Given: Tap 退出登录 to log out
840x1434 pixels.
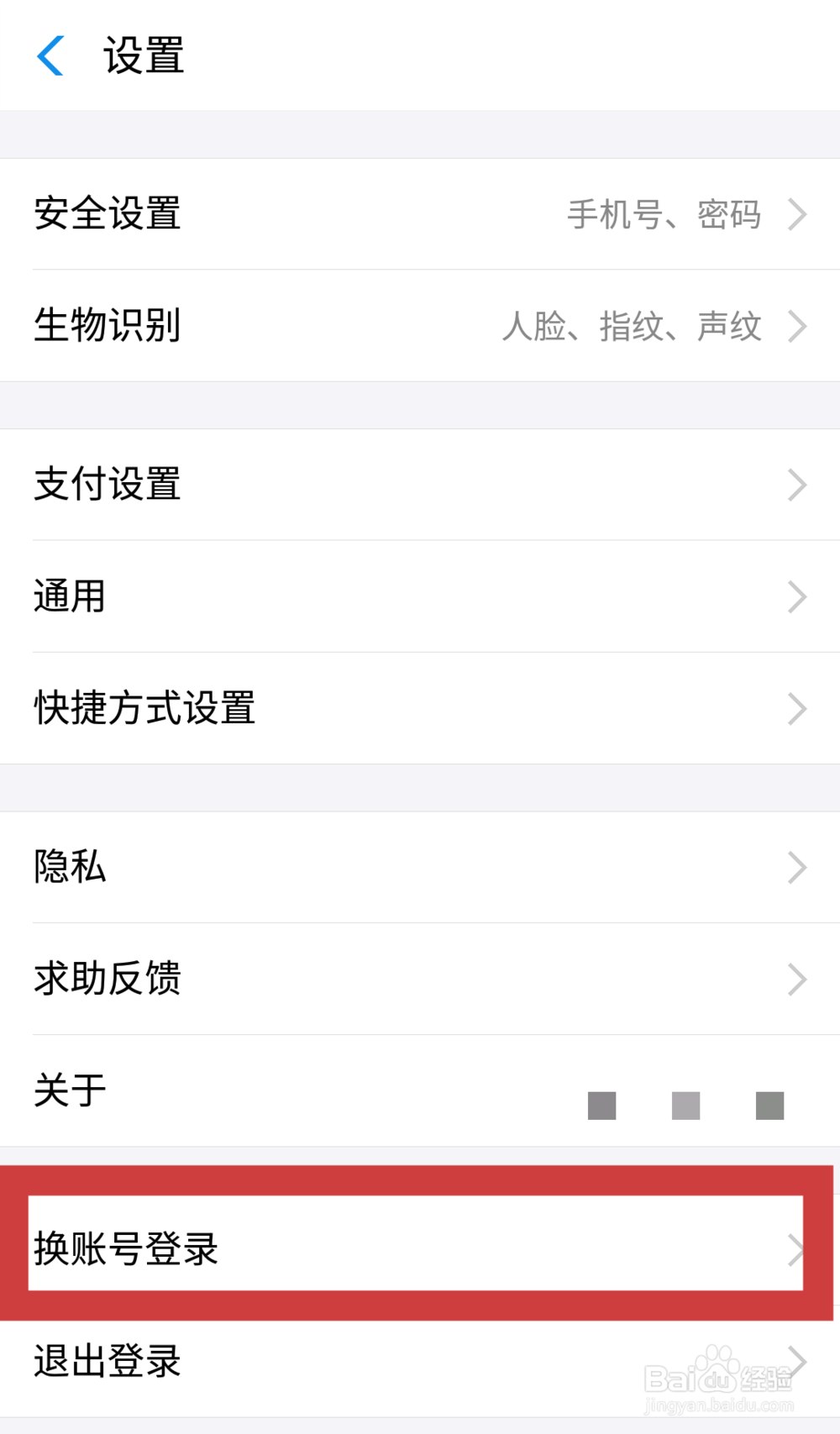Looking at the screenshot, I should tap(107, 1361).
